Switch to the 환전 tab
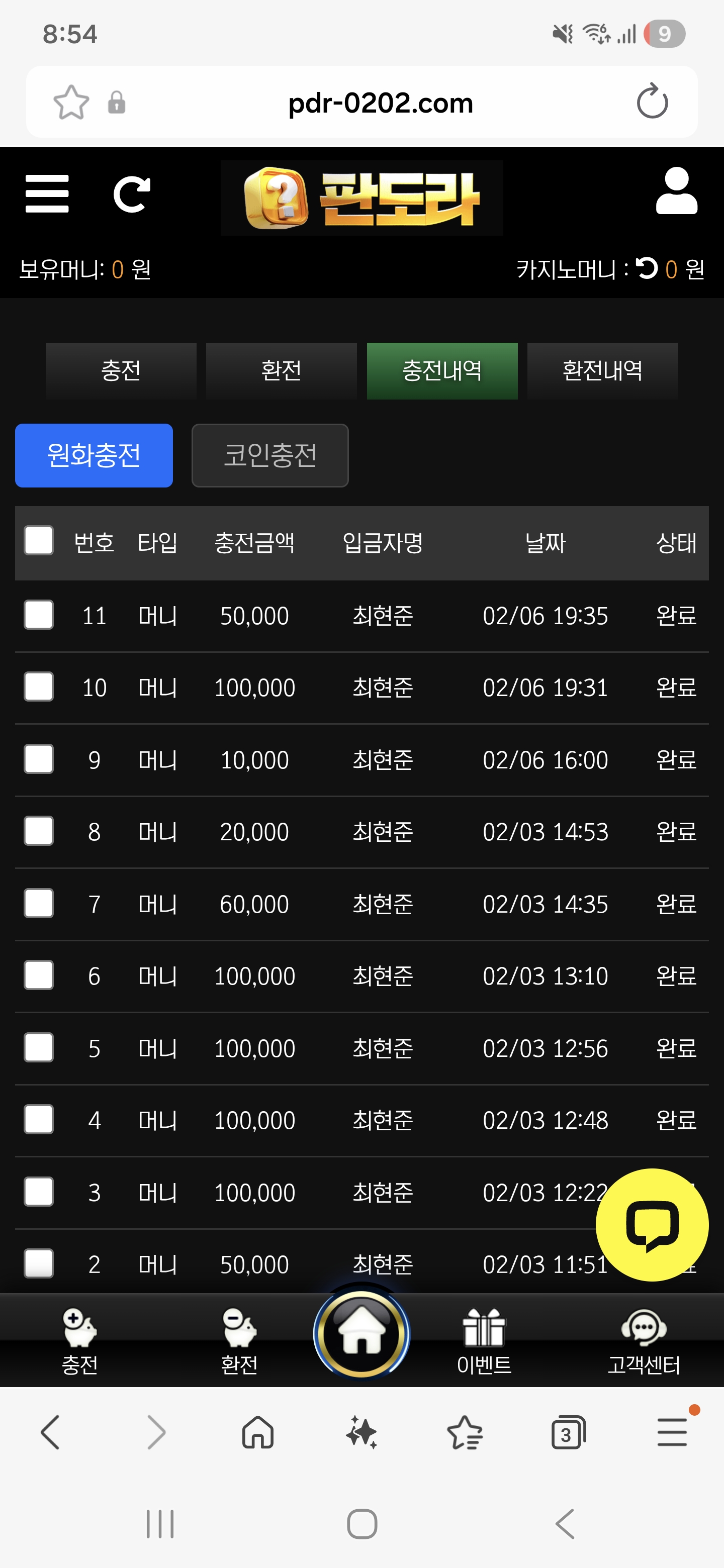This screenshot has height=1568, width=724. pyautogui.click(x=282, y=371)
